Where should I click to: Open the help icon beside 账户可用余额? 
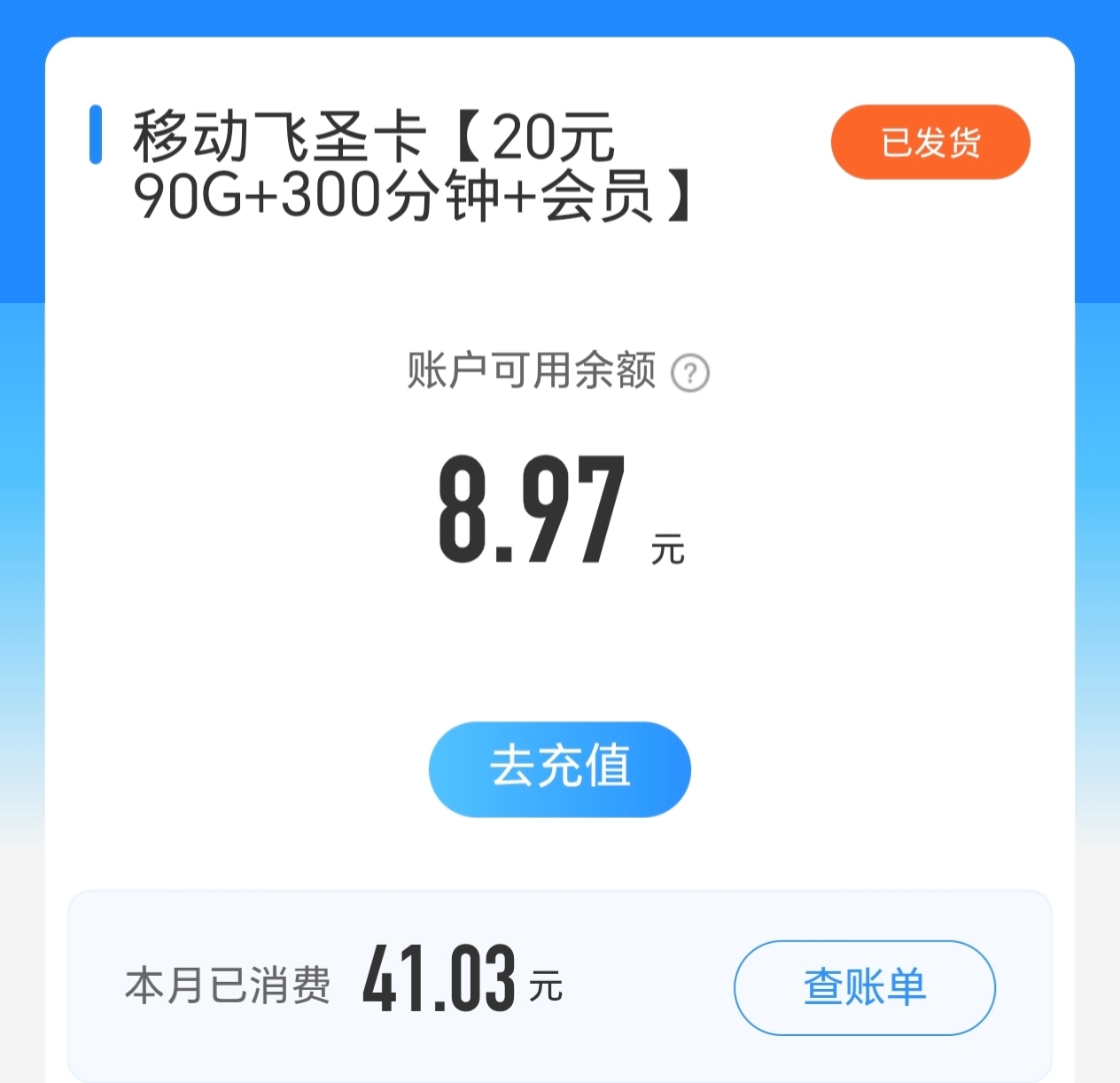(x=690, y=373)
